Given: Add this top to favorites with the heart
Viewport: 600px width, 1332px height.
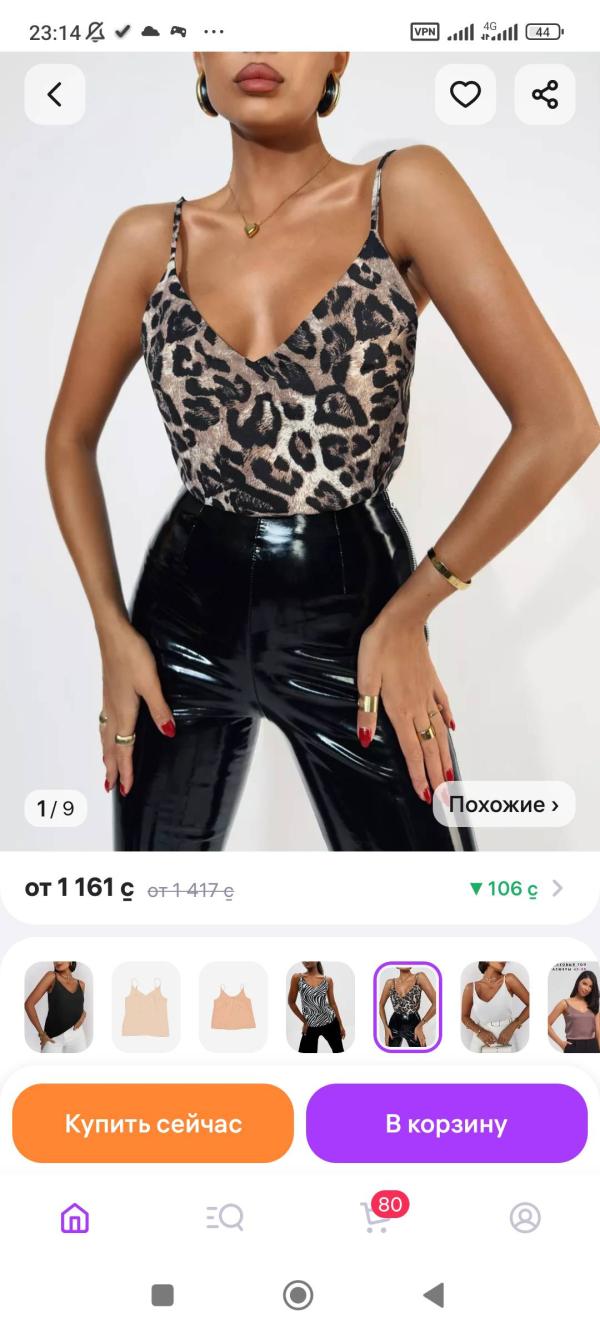Looking at the screenshot, I should tap(465, 95).
